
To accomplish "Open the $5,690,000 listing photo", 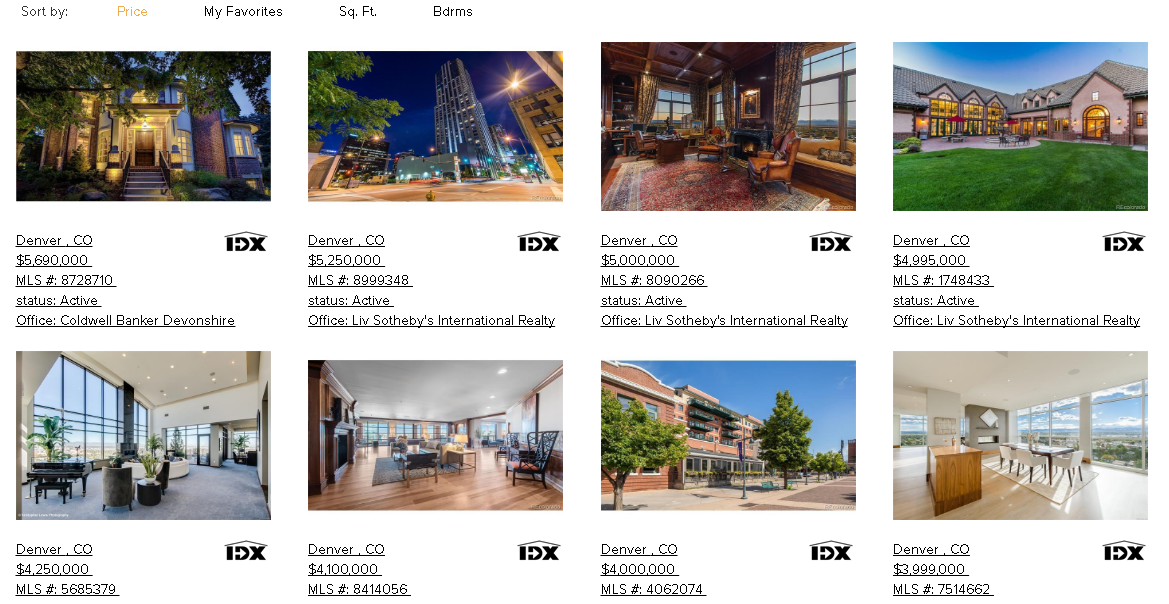I will tap(143, 126).
